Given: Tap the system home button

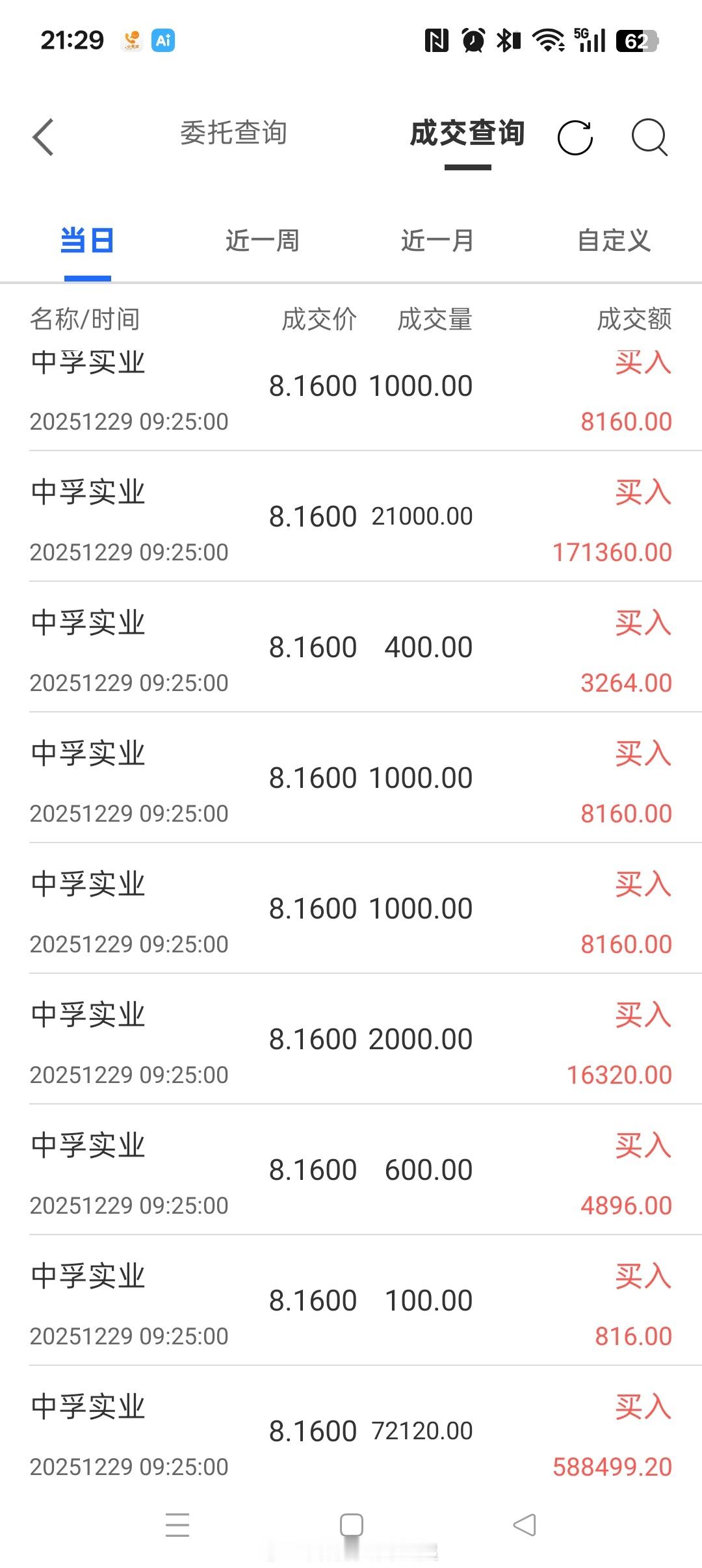Looking at the screenshot, I should (x=352, y=1525).
